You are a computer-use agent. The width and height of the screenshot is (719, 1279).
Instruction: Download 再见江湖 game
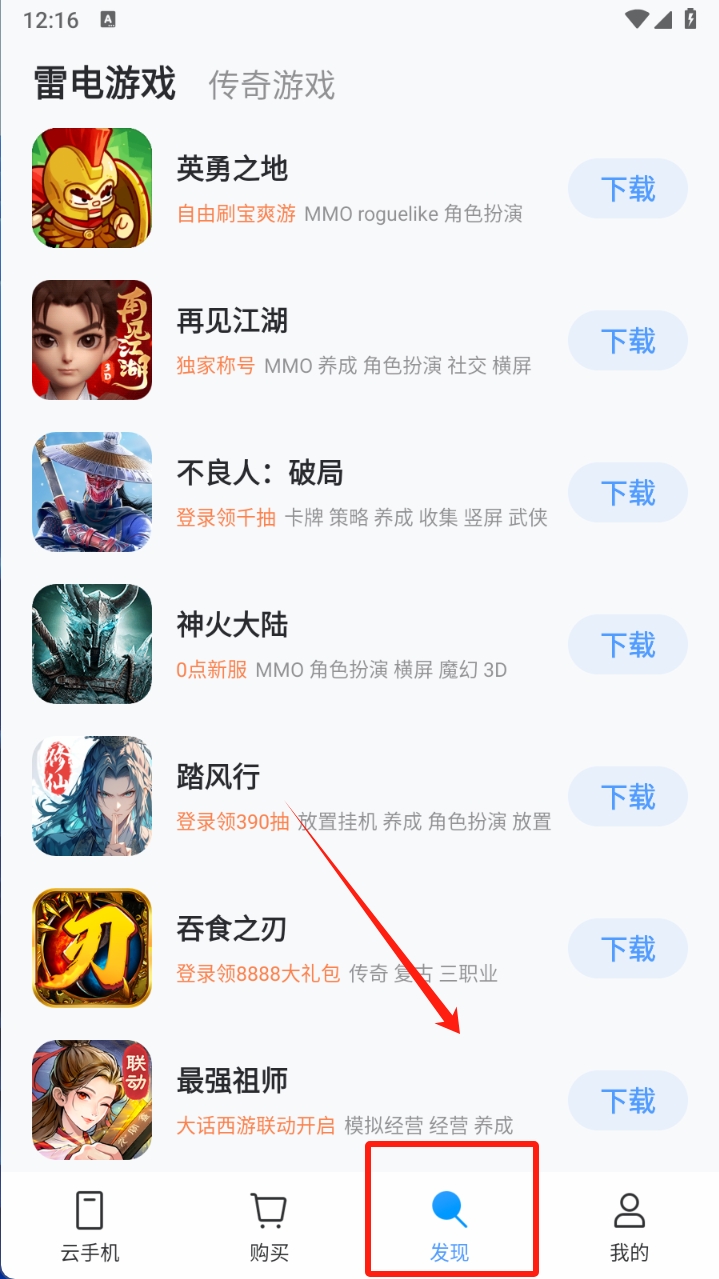627,341
